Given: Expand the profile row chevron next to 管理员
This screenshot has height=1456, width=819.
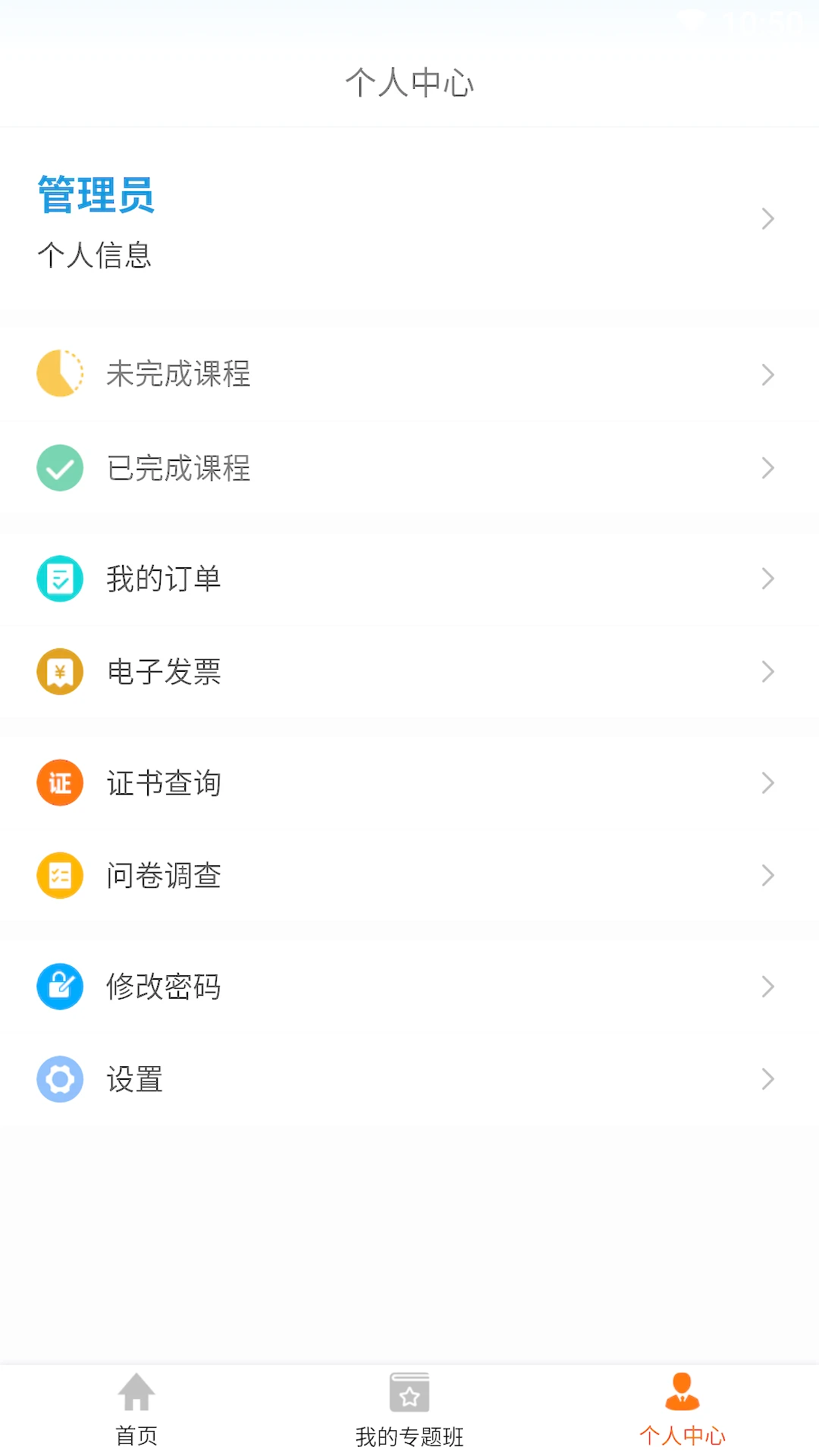Looking at the screenshot, I should pos(767,218).
